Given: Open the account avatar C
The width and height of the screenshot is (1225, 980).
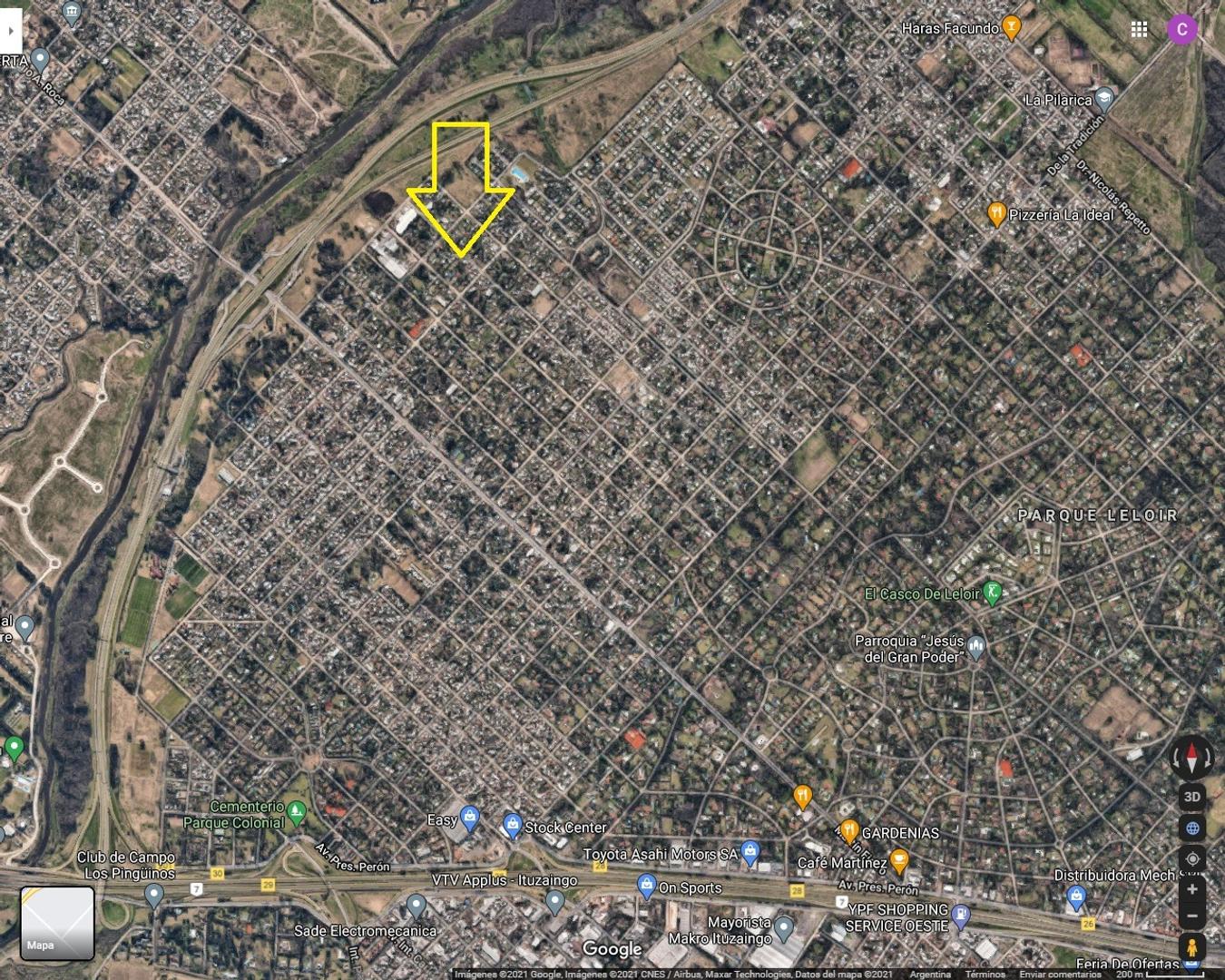Looking at the screenshot, I should [x=1181, y=29].
